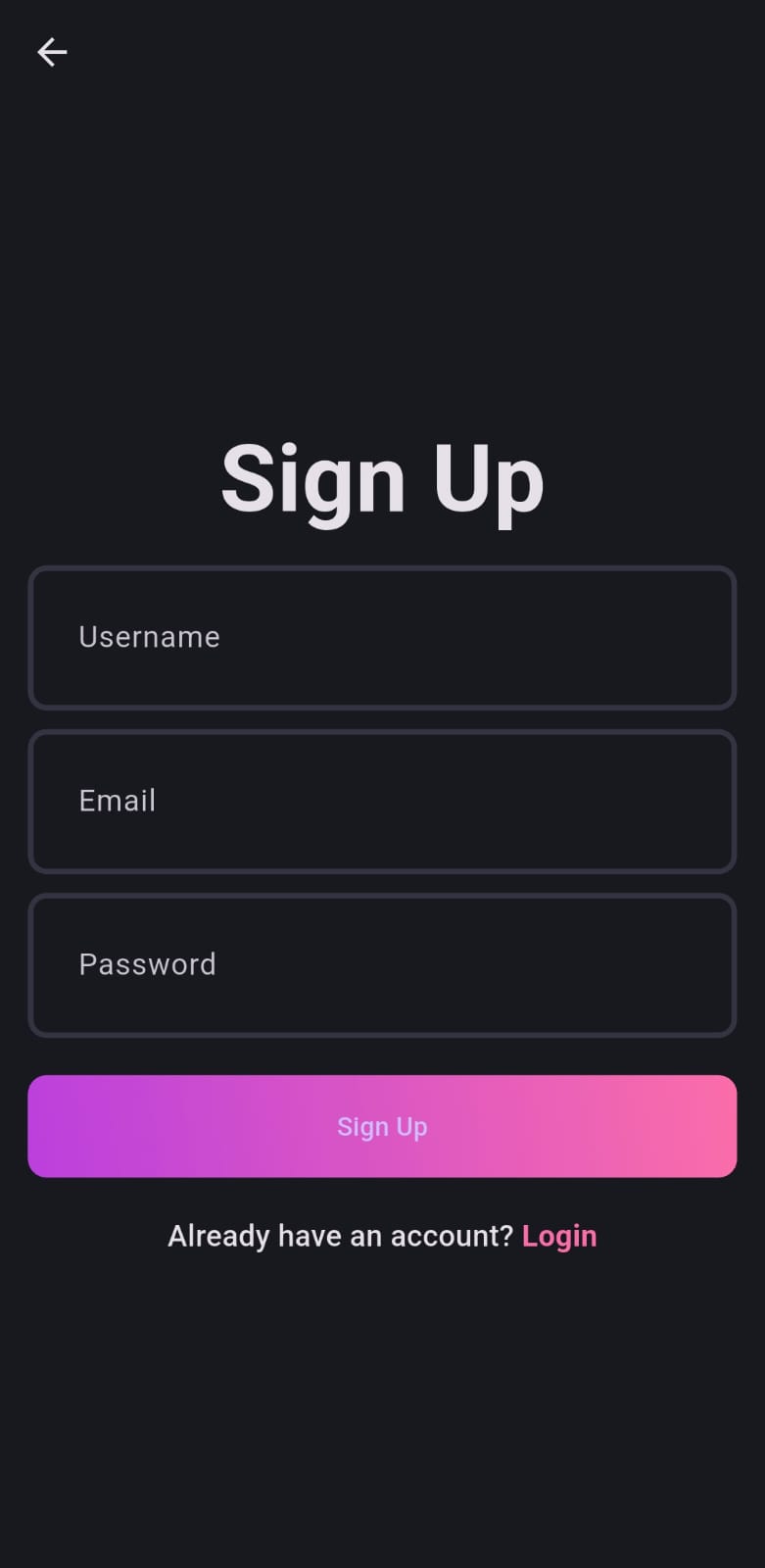Submit with the gradient Sign Up button

coord(382,1126)
